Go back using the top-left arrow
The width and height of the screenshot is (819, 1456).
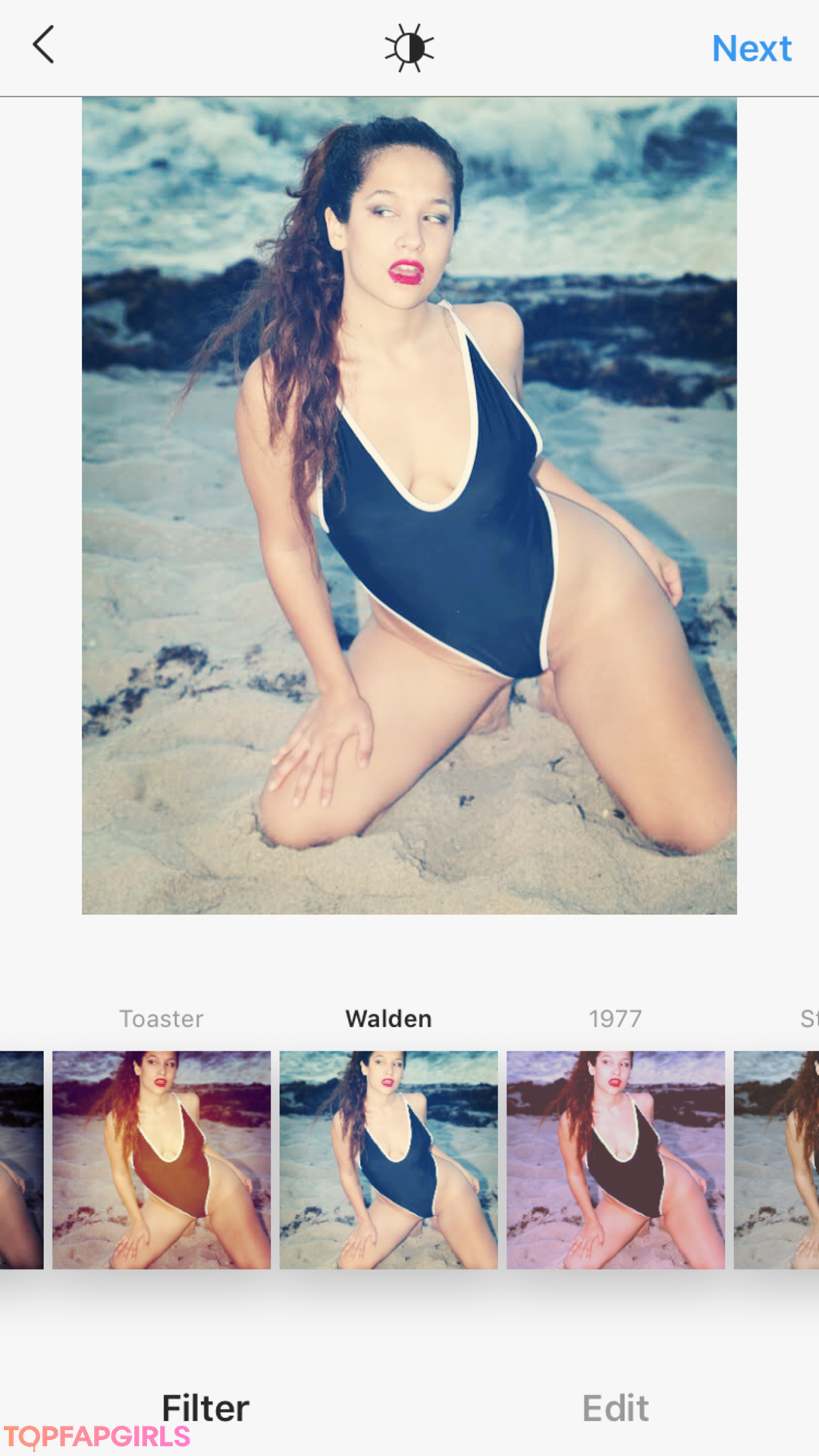[44, 45]
